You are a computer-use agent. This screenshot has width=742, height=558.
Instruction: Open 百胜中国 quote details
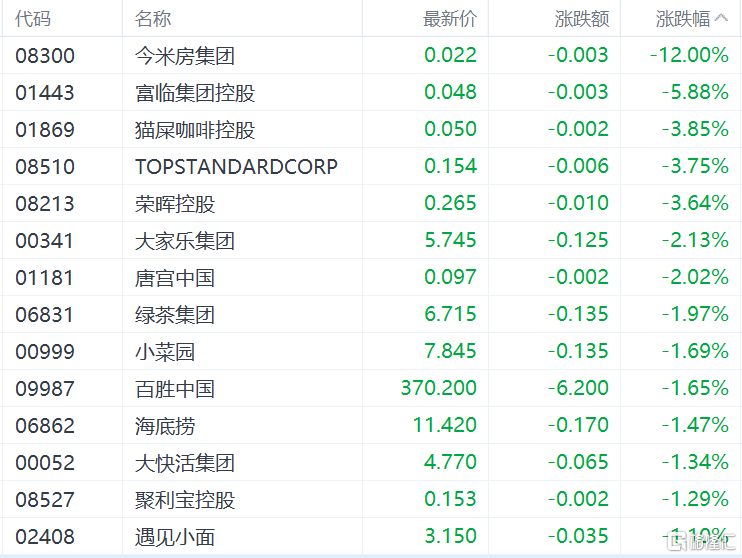371,388
